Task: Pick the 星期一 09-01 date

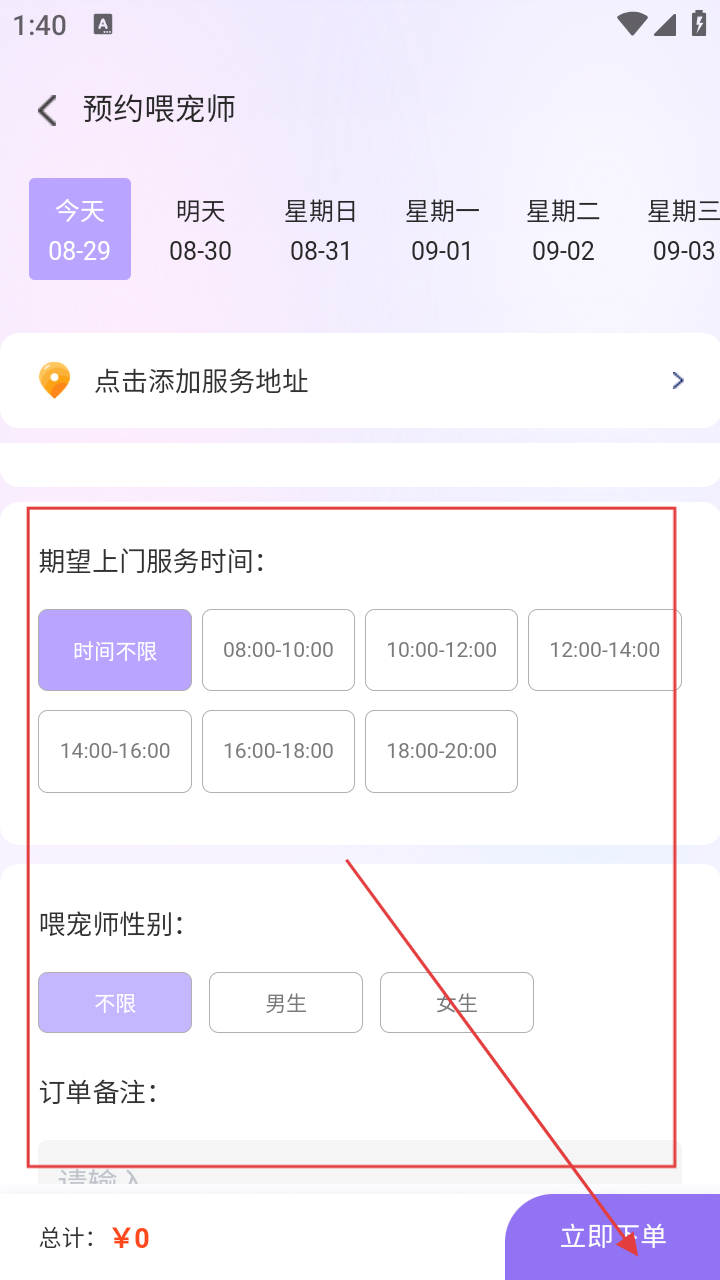Action: pos(442,230)
